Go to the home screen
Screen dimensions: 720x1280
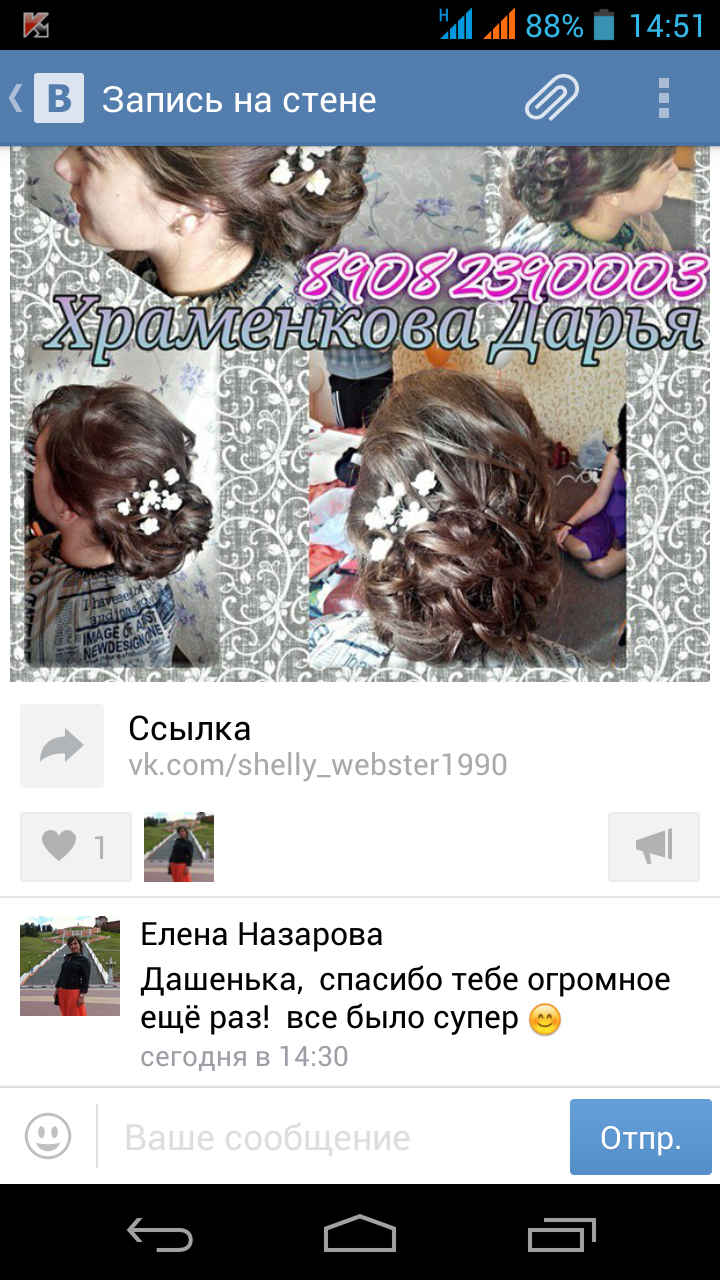click(360, 1236)
